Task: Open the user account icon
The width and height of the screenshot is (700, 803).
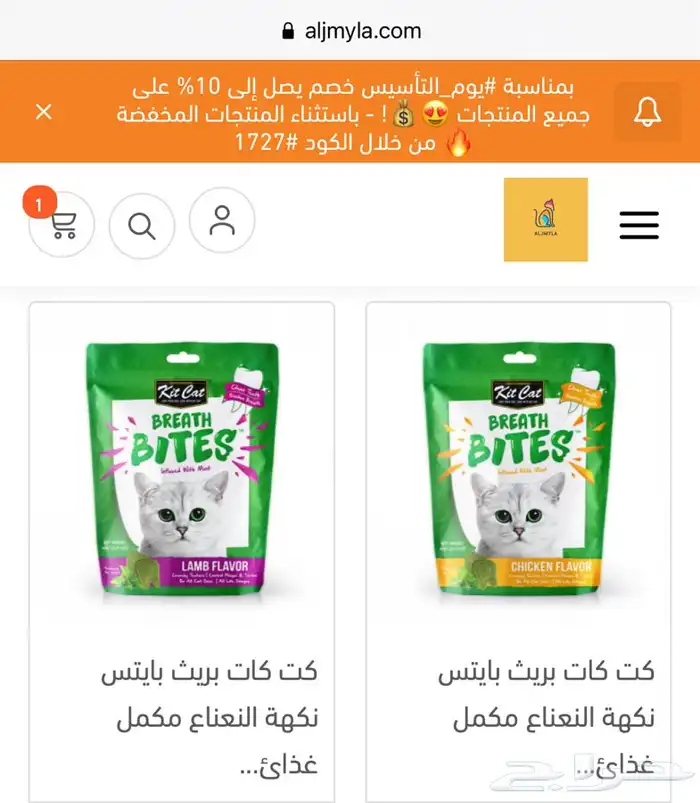Action: [221, 220]
